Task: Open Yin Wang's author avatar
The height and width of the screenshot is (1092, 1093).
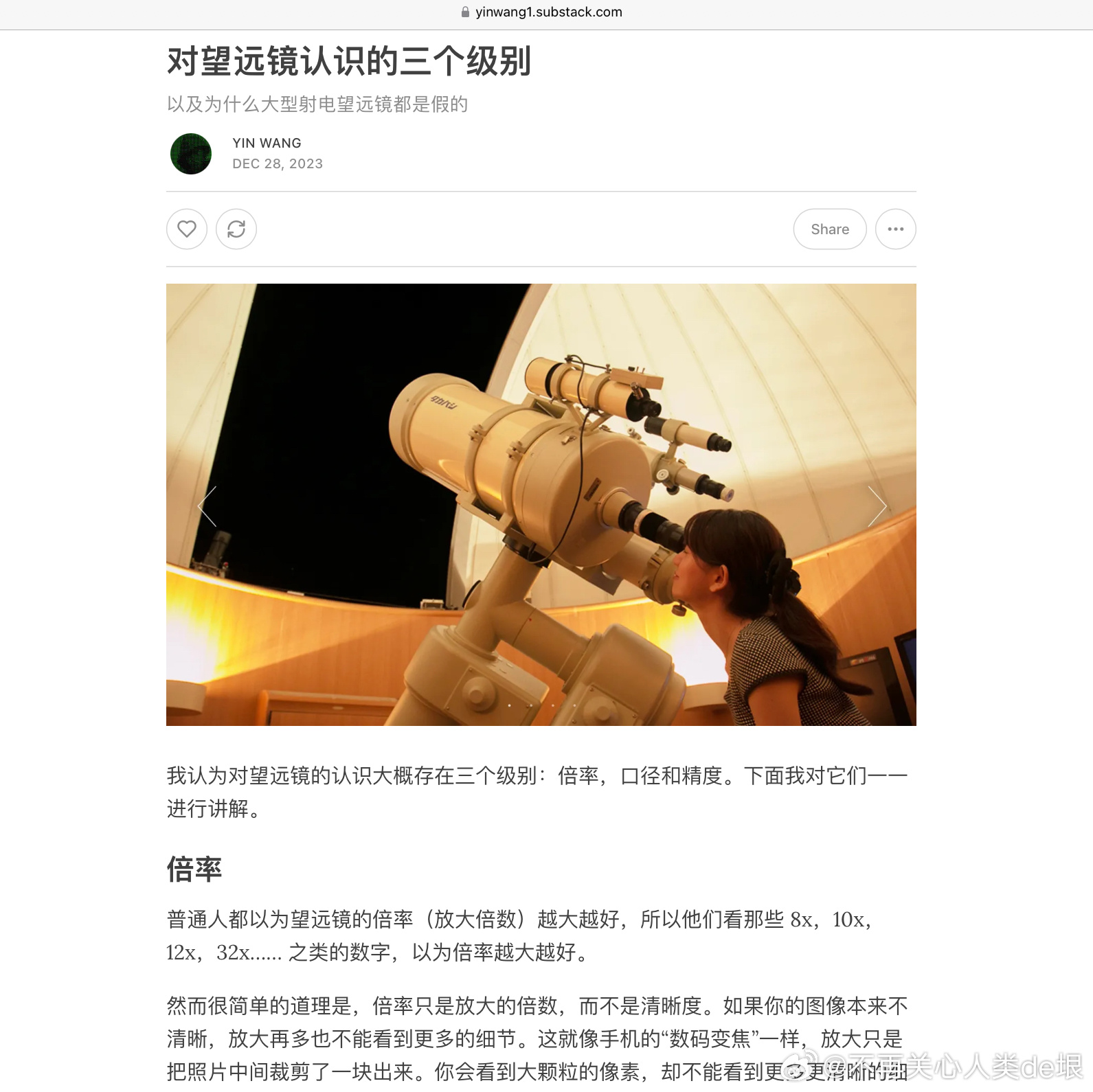Action: (191, 154)
